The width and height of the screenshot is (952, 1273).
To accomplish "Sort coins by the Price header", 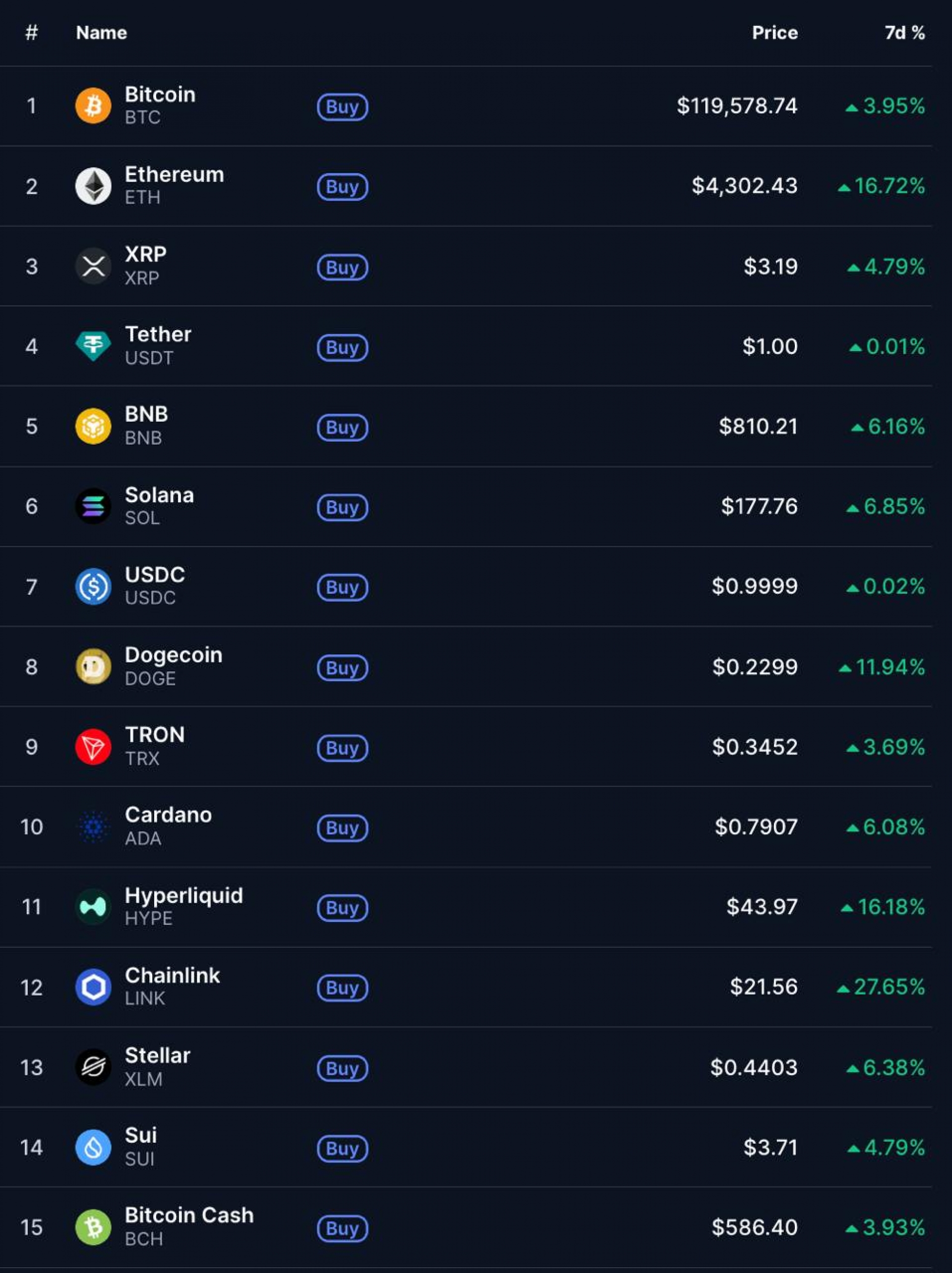I will pos(774,33).
